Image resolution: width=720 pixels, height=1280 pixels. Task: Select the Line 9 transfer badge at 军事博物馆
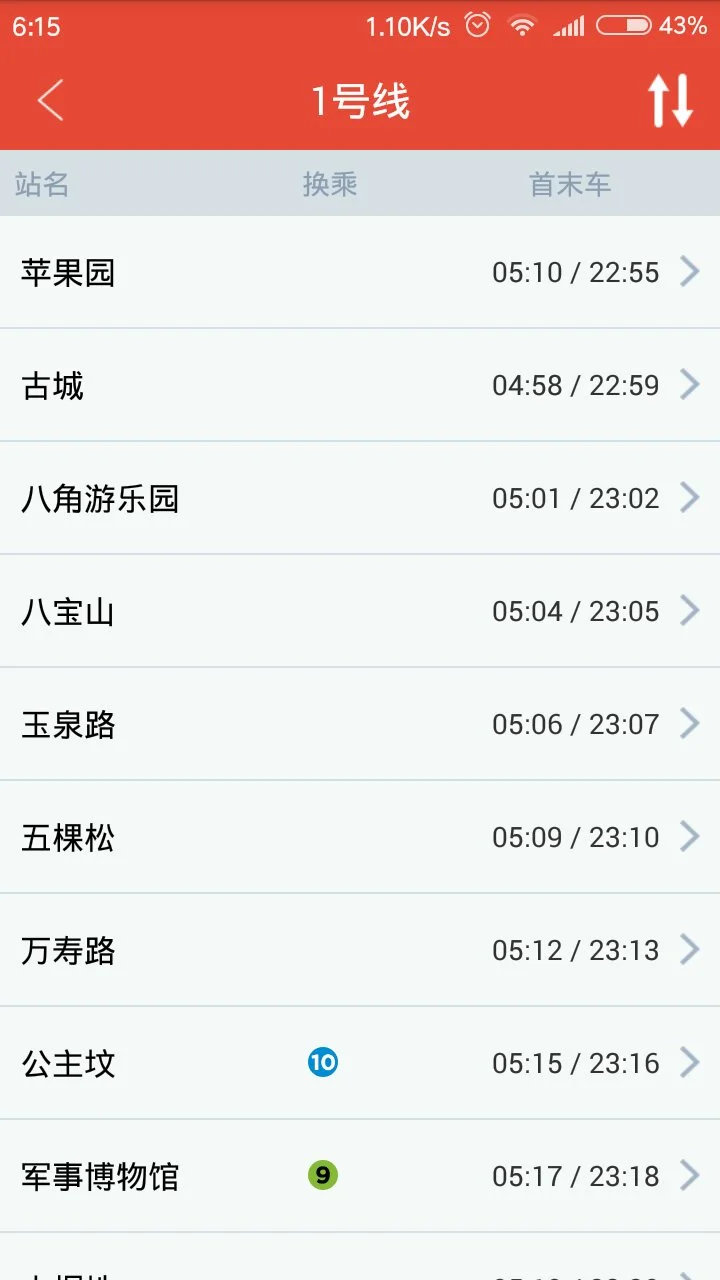322,1176
